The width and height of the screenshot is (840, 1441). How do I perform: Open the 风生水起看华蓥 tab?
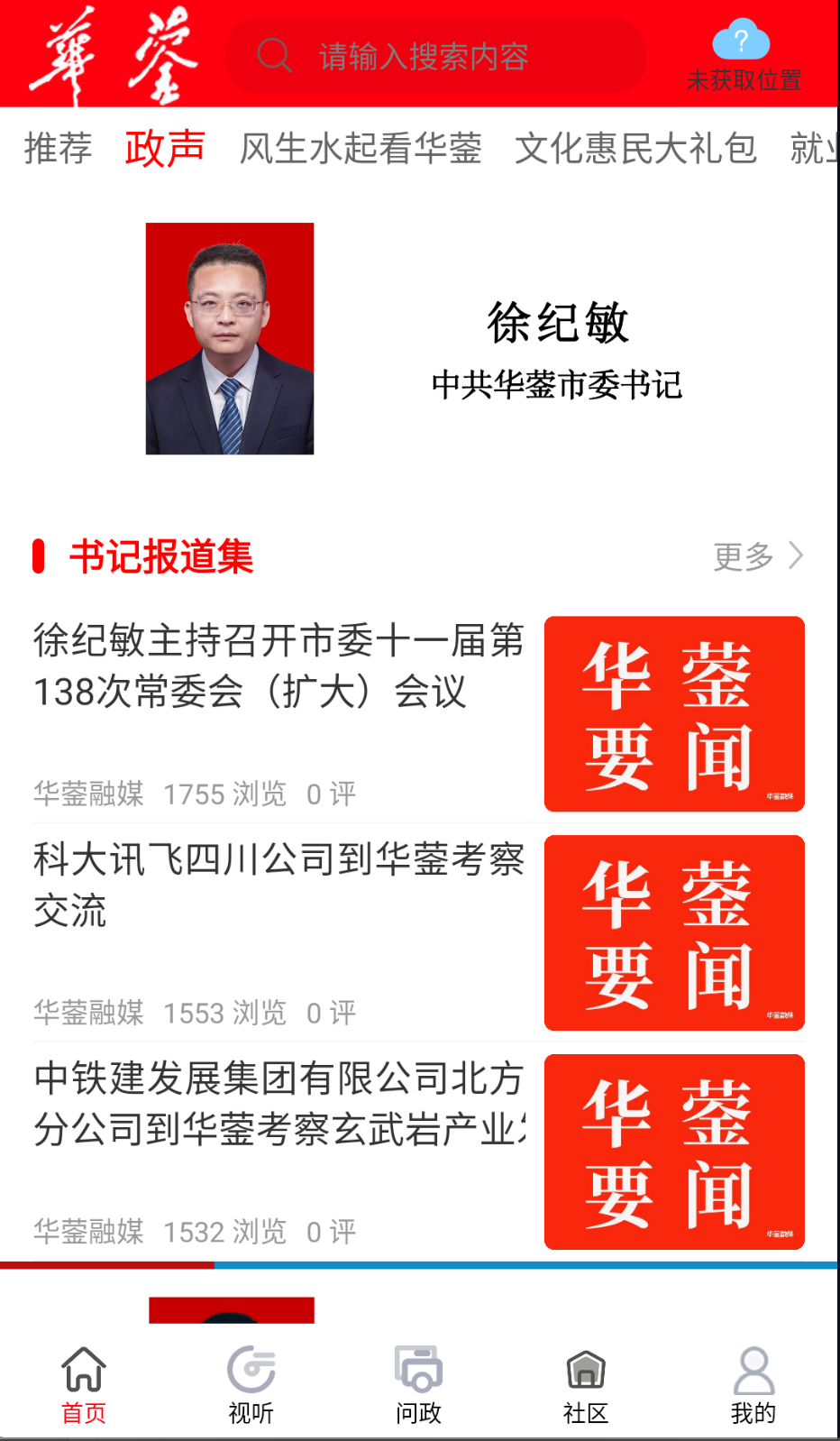362,150
